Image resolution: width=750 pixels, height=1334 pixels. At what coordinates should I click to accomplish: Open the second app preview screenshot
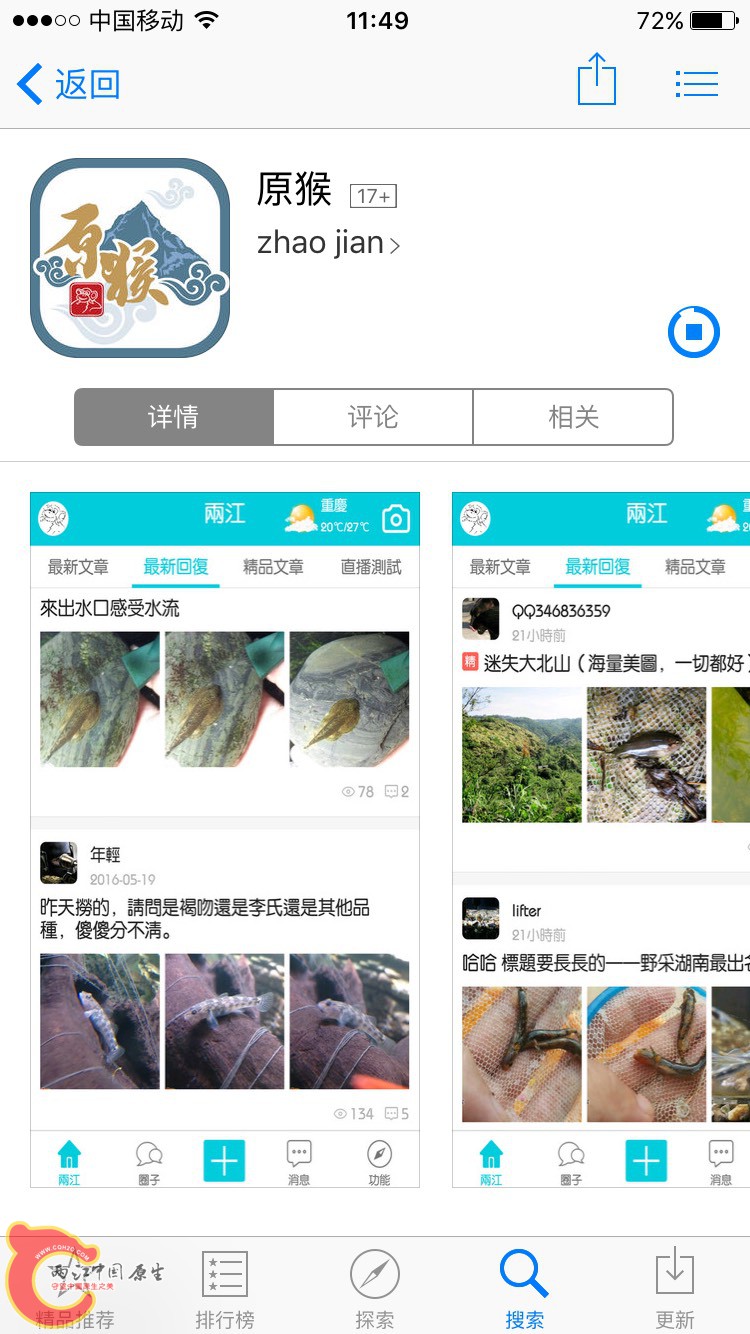pos(600,840)
